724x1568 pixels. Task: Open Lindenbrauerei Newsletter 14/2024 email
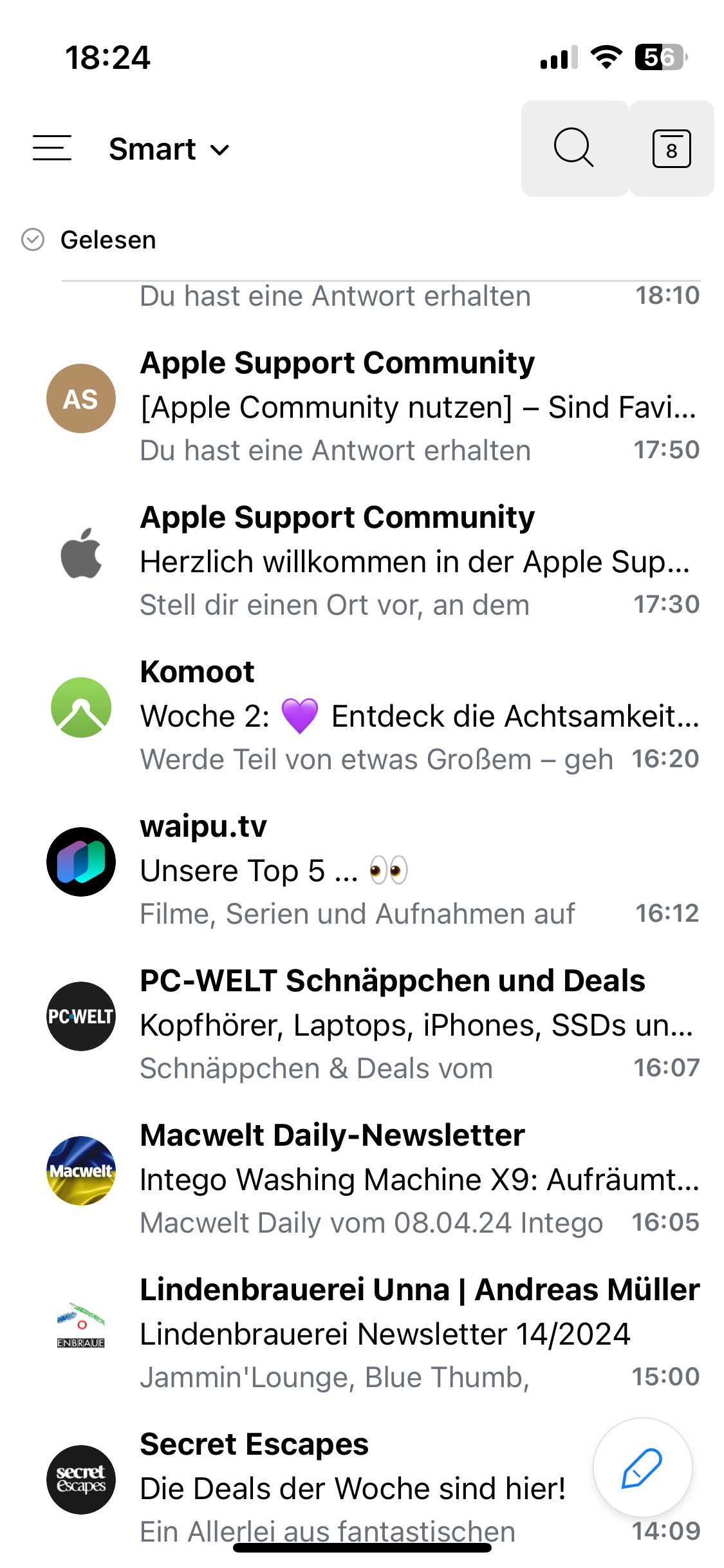coord(418,1334)
